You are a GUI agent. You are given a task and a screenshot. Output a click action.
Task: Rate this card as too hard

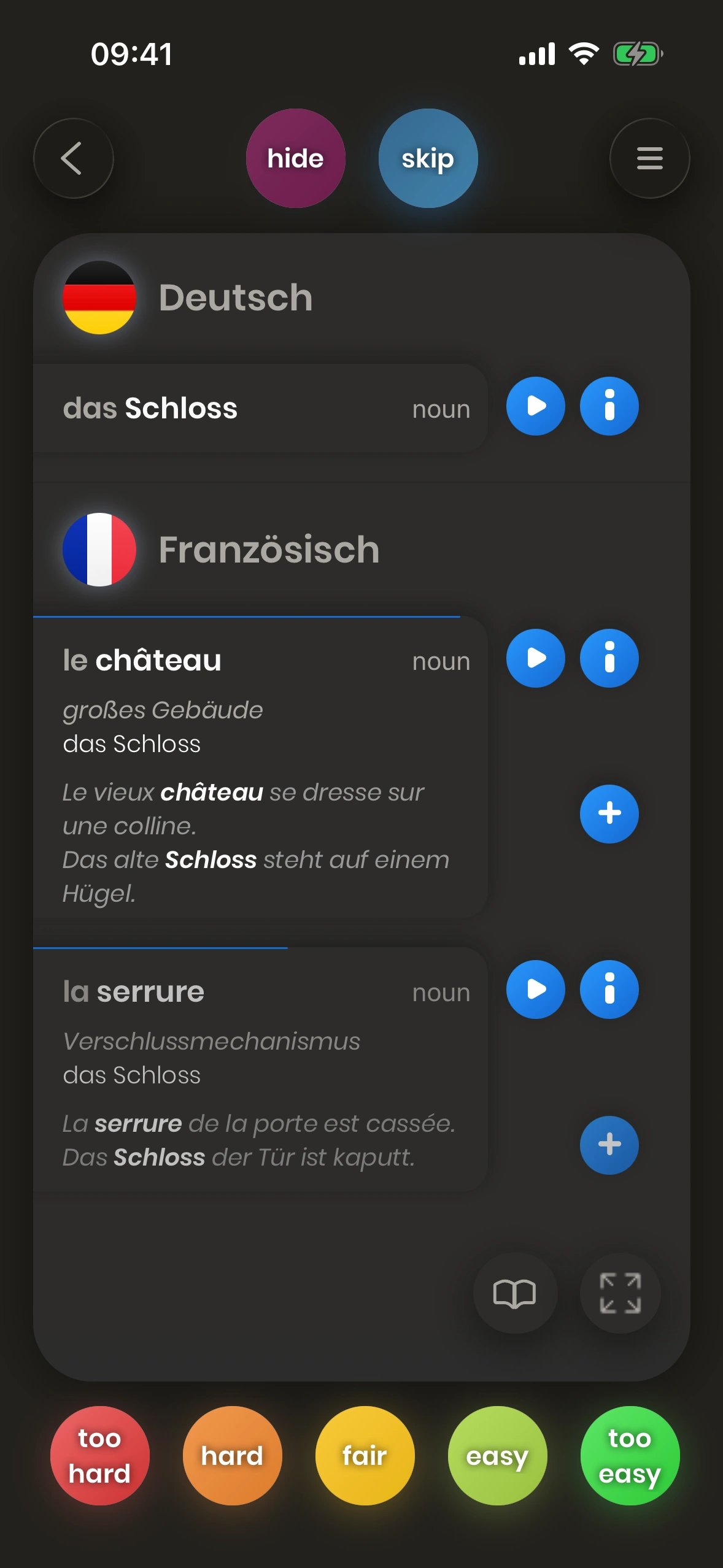(x=99, y=1455)
